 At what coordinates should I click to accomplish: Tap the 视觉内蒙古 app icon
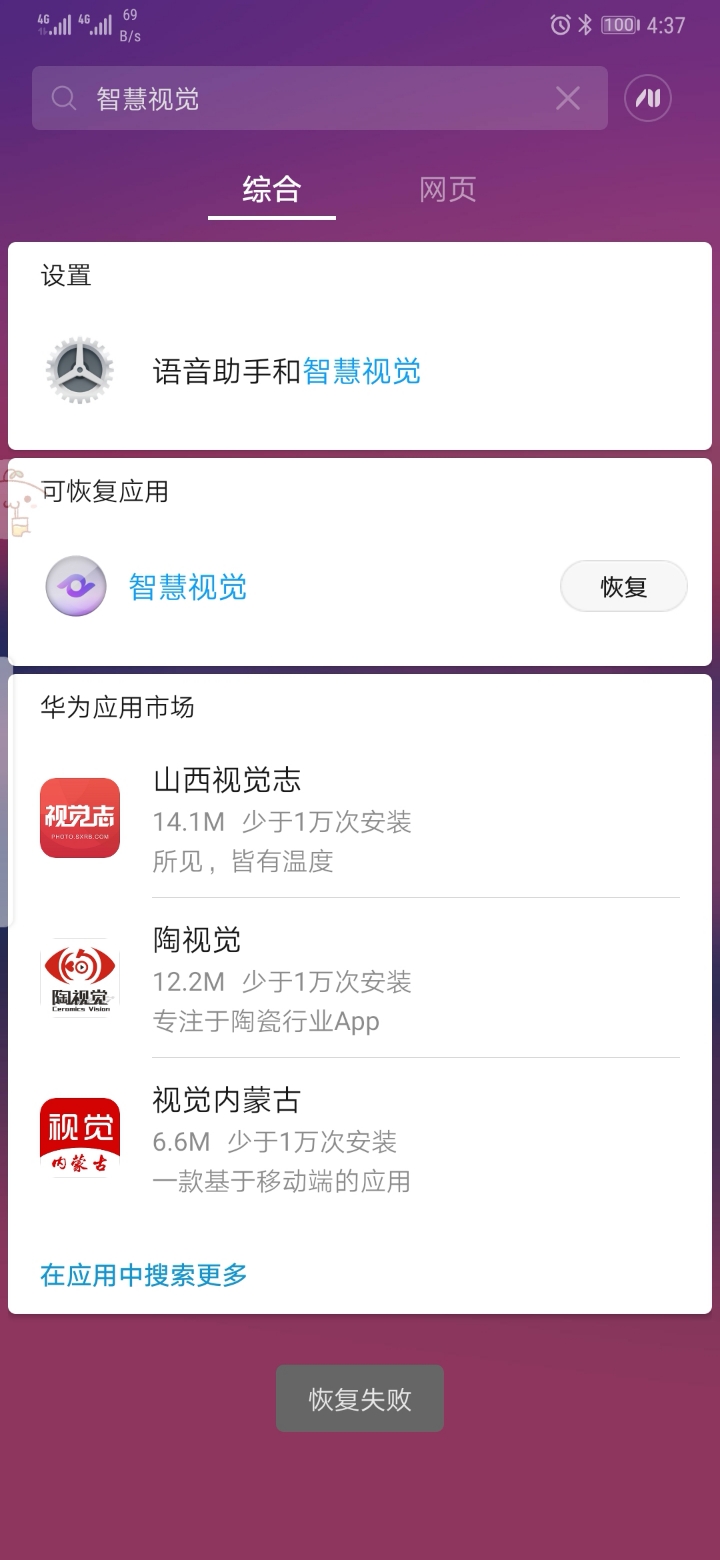click(x=80, y=1137)
